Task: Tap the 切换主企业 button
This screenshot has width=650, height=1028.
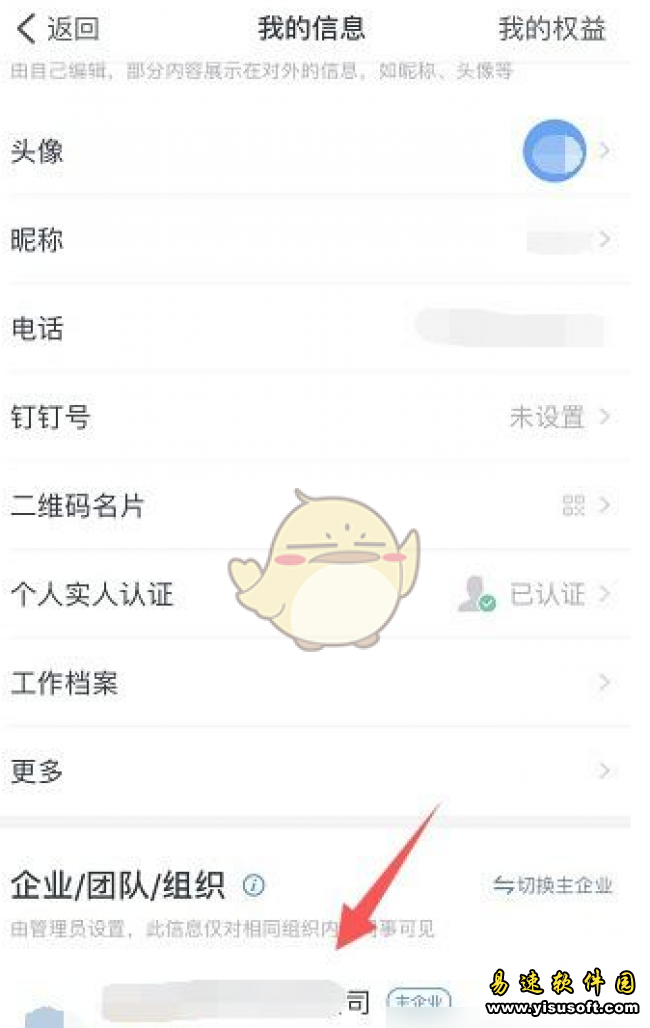Action: pyautogui.click(x=553, y=885)
